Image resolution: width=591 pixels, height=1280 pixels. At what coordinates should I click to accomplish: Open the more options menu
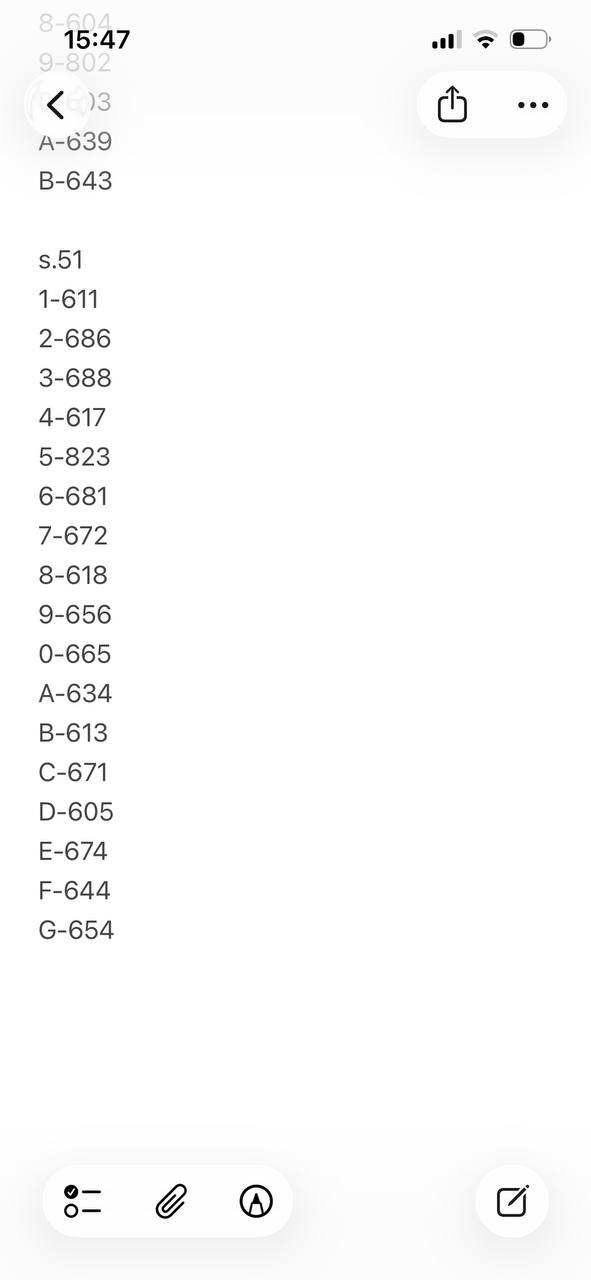tap(533, 105)
